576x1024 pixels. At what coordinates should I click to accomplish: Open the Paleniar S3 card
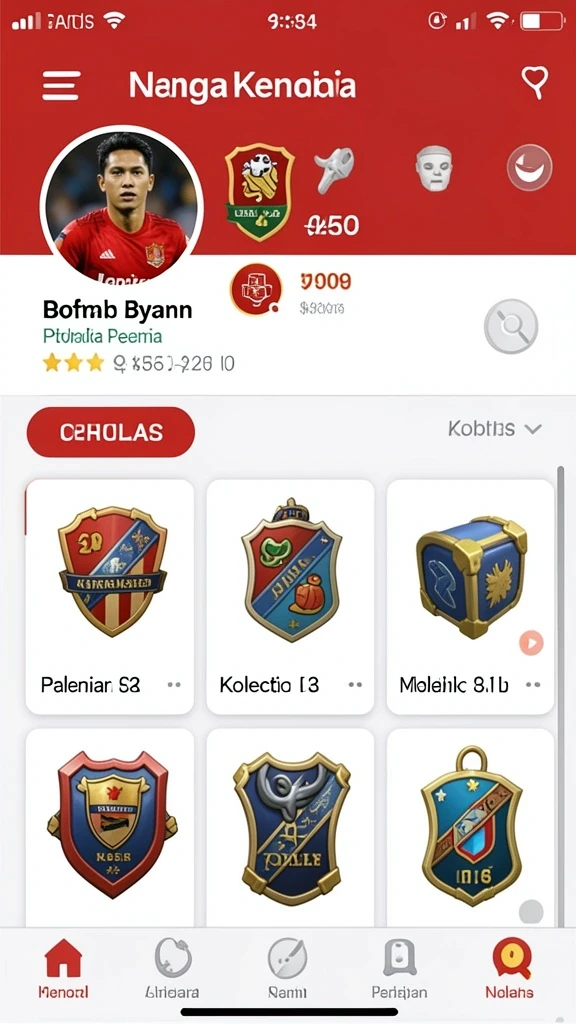(x=110, y=597)
